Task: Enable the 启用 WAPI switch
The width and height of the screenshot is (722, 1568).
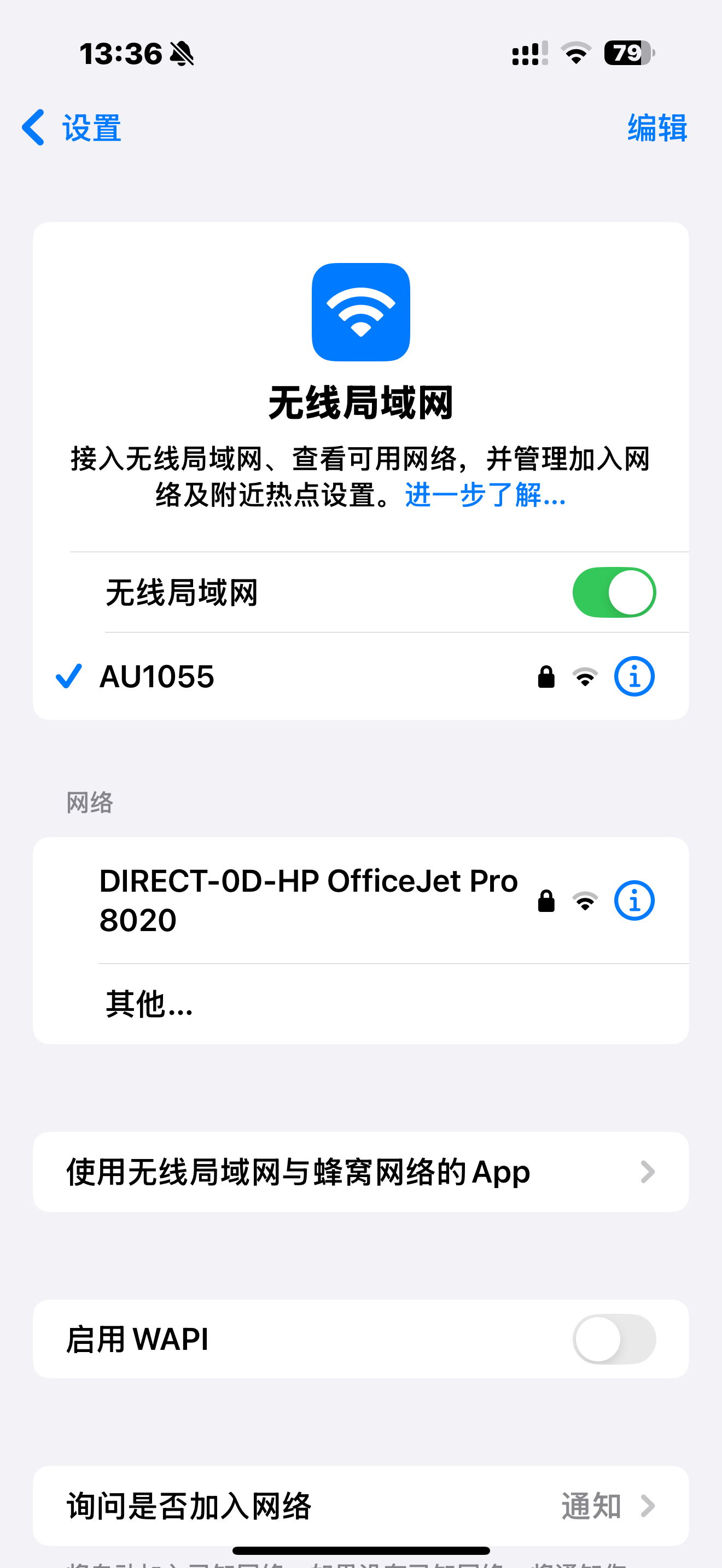Action: 613,1338
